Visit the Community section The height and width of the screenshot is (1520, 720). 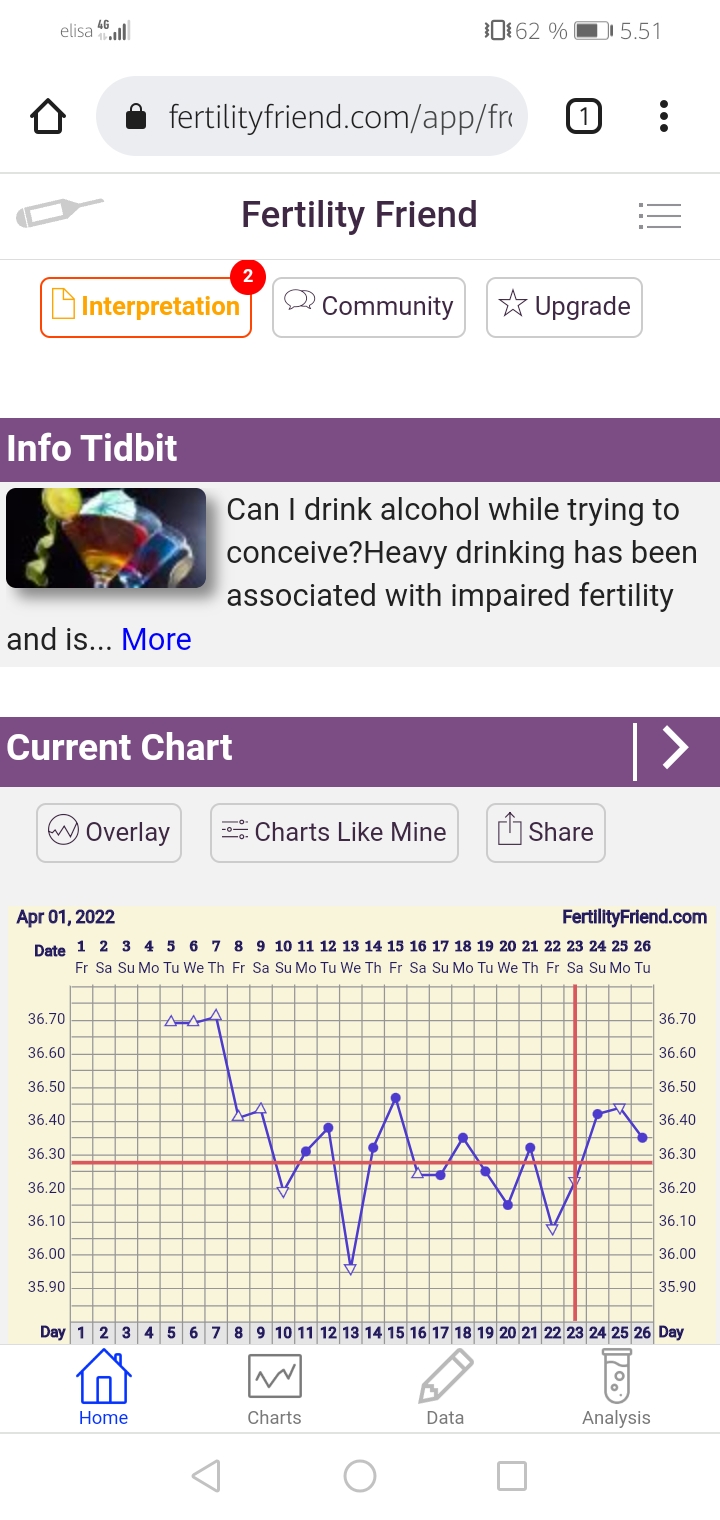(369, 307)
